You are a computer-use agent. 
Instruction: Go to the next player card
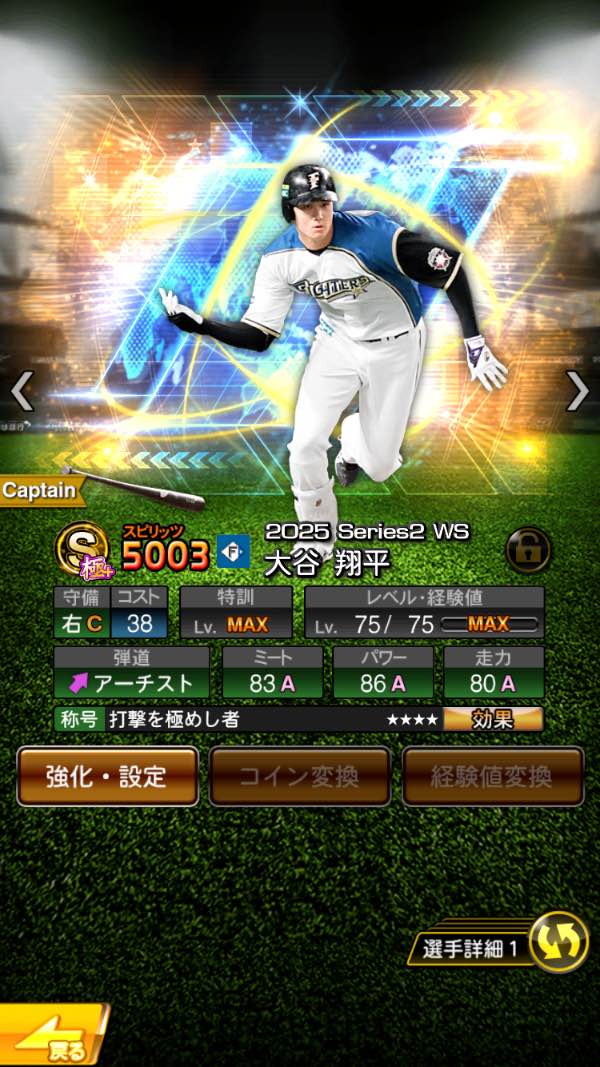(577, 391)
